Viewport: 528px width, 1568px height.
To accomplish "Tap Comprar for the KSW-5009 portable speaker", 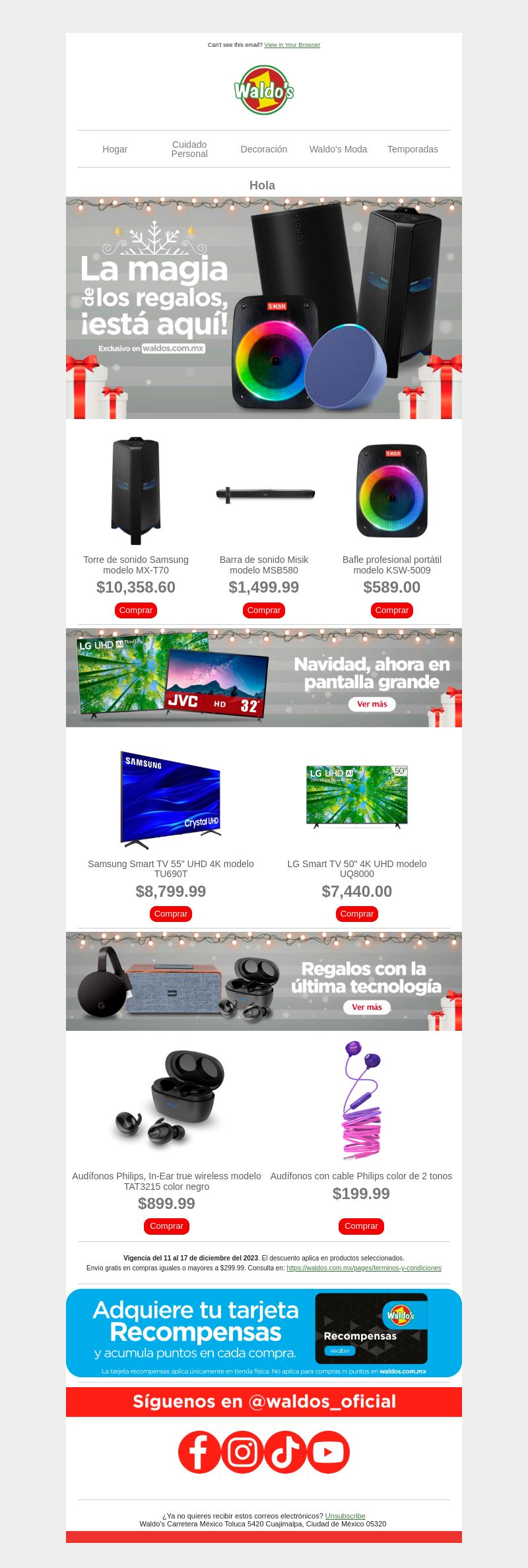I will pos(392,610).
